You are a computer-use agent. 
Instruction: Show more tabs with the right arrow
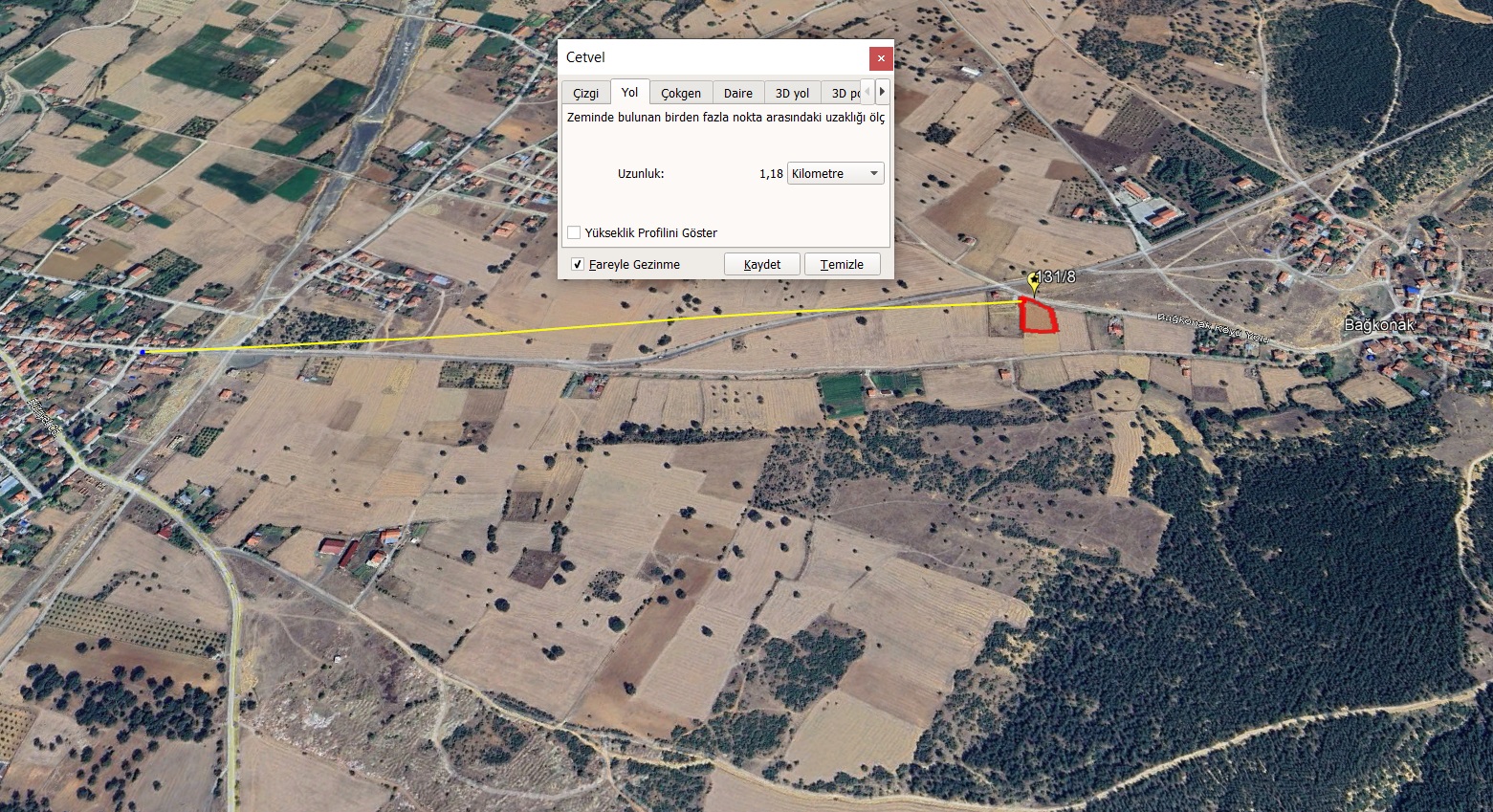pos(882,92)
